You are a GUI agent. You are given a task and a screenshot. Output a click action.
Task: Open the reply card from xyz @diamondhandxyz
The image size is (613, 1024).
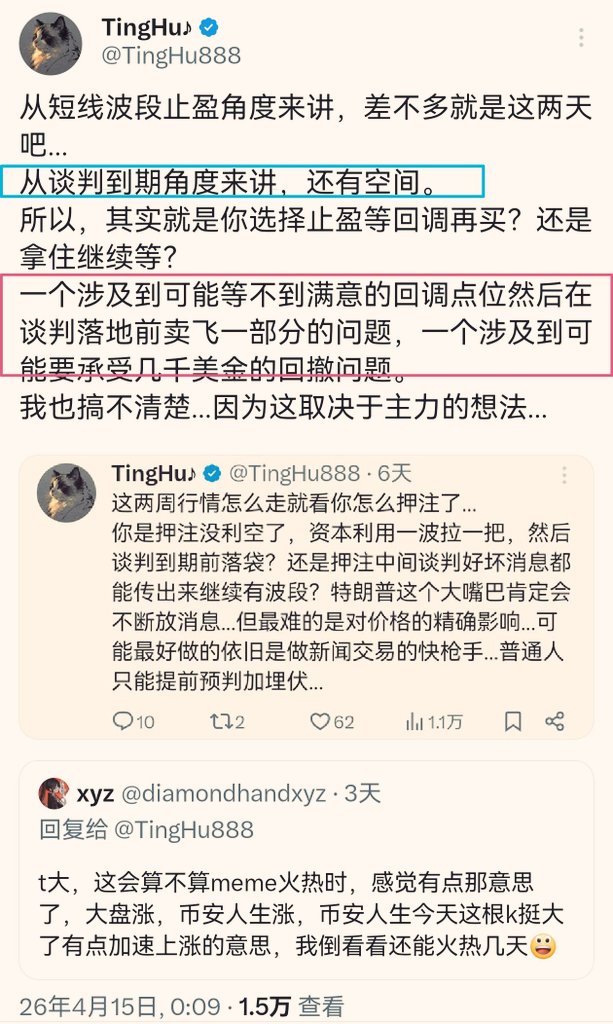click(x=306, y=870)
